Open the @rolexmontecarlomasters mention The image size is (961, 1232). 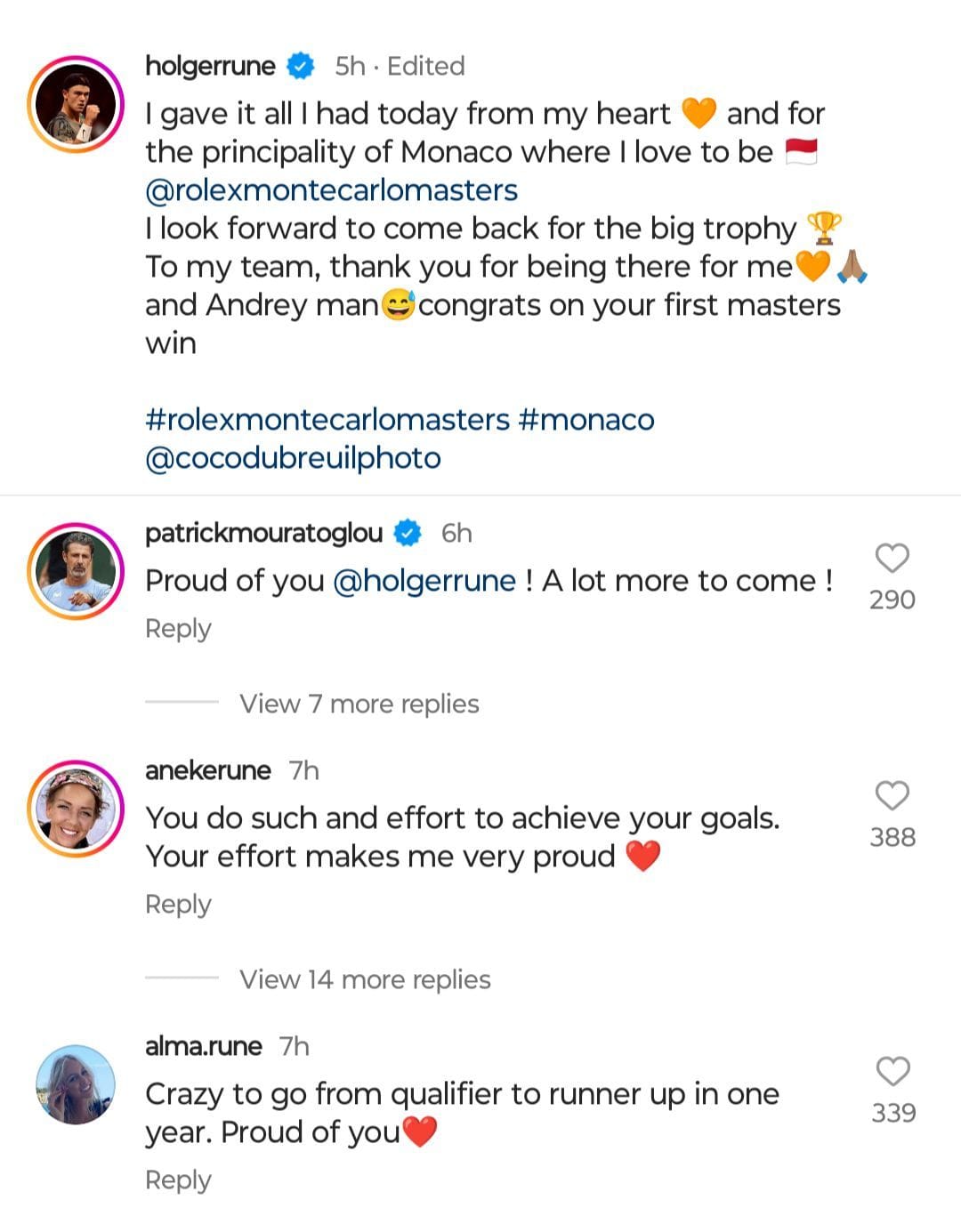330,189
